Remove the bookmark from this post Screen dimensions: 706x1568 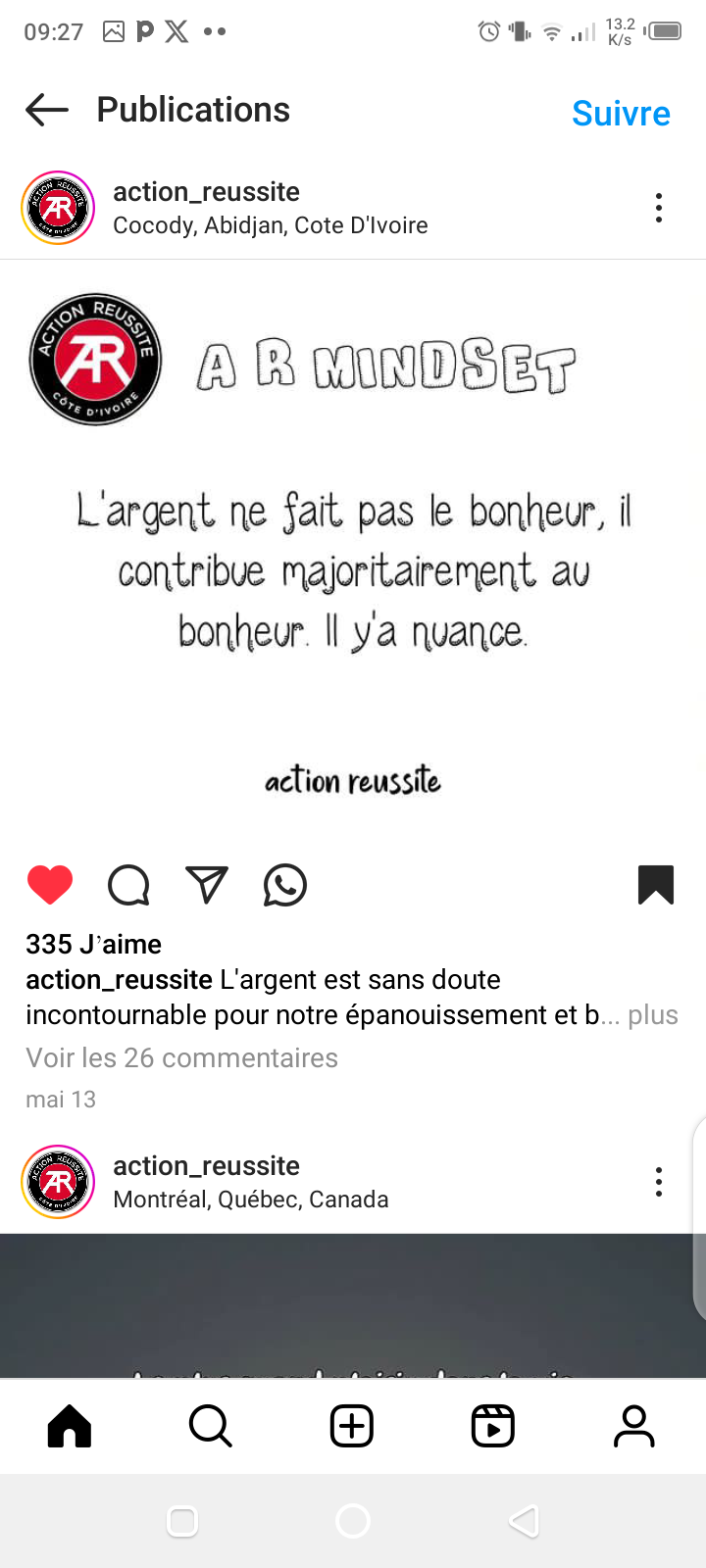[x=655, y=885]
